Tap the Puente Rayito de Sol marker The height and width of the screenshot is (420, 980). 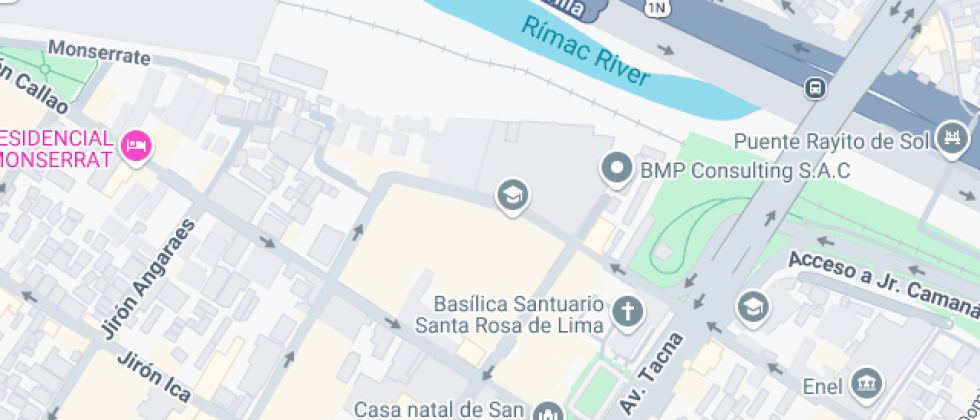pos(954,139)
